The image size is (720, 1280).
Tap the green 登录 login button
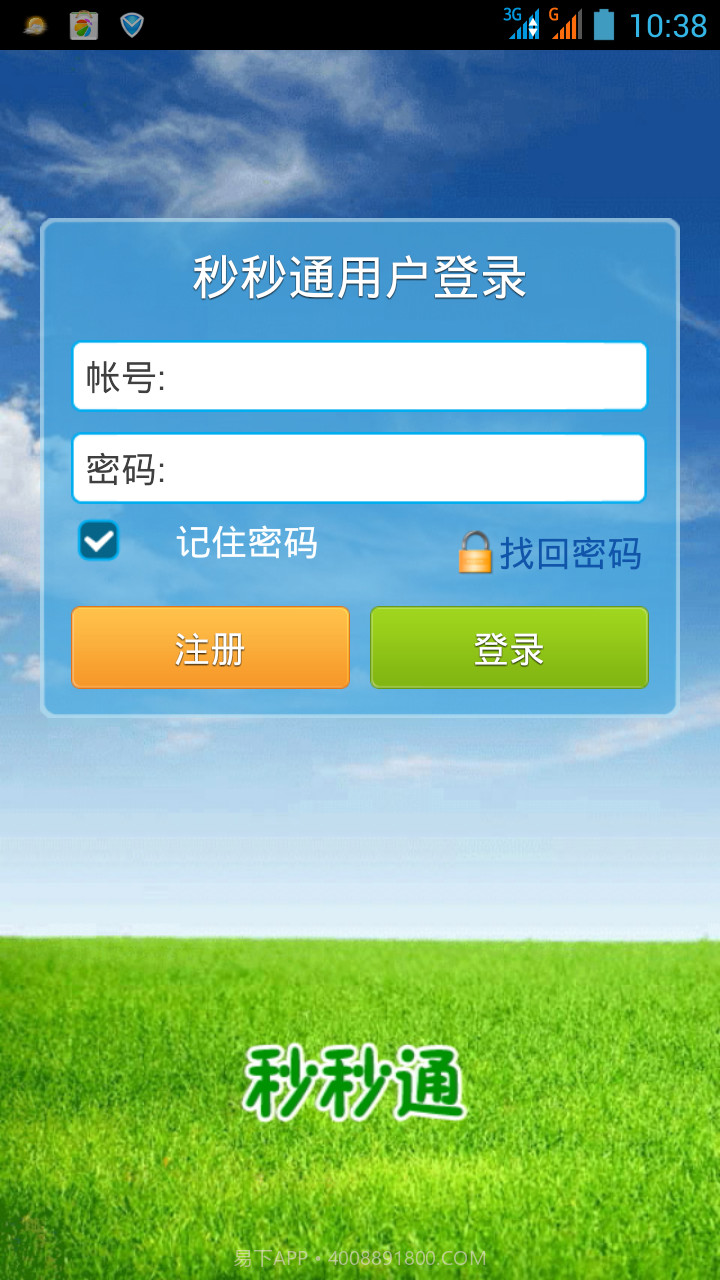point(509,648)
